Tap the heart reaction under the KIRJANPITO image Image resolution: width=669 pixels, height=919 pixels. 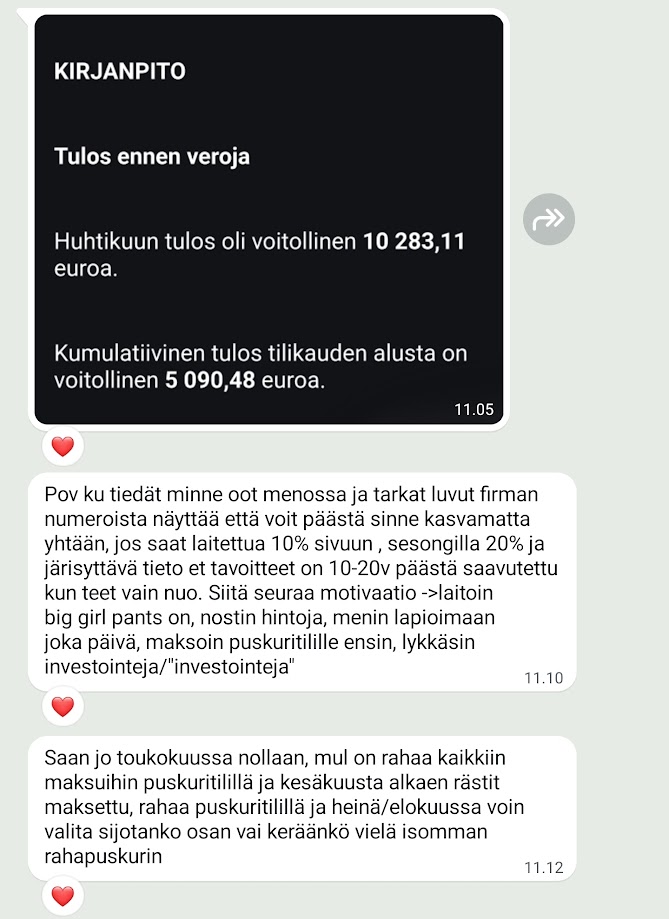[x=63, y=447]
